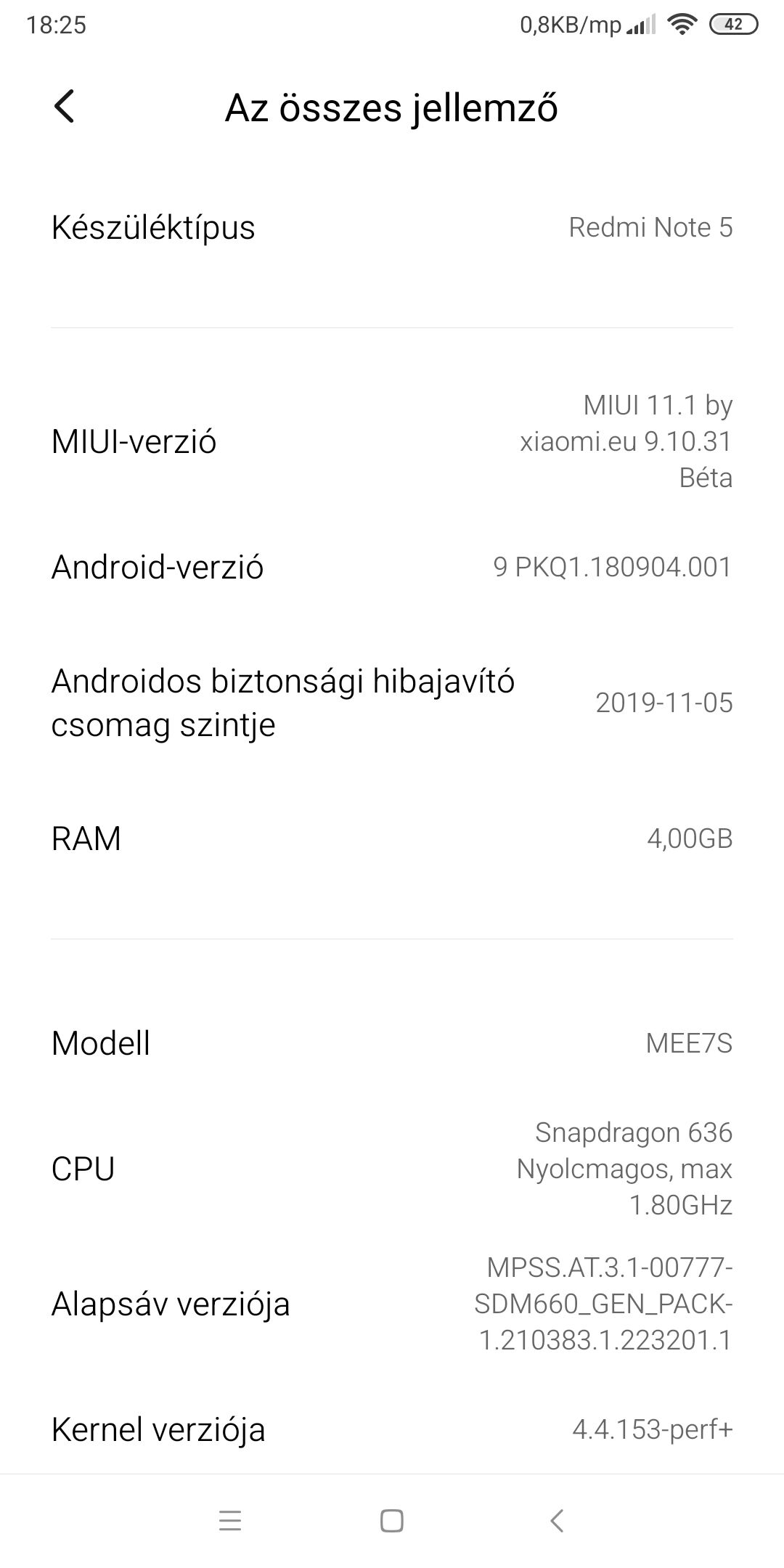The width and height of the screenshot is (784, 1568).
Task: Tap the Kernel verziója row
Action: [x=392, y=1429]
